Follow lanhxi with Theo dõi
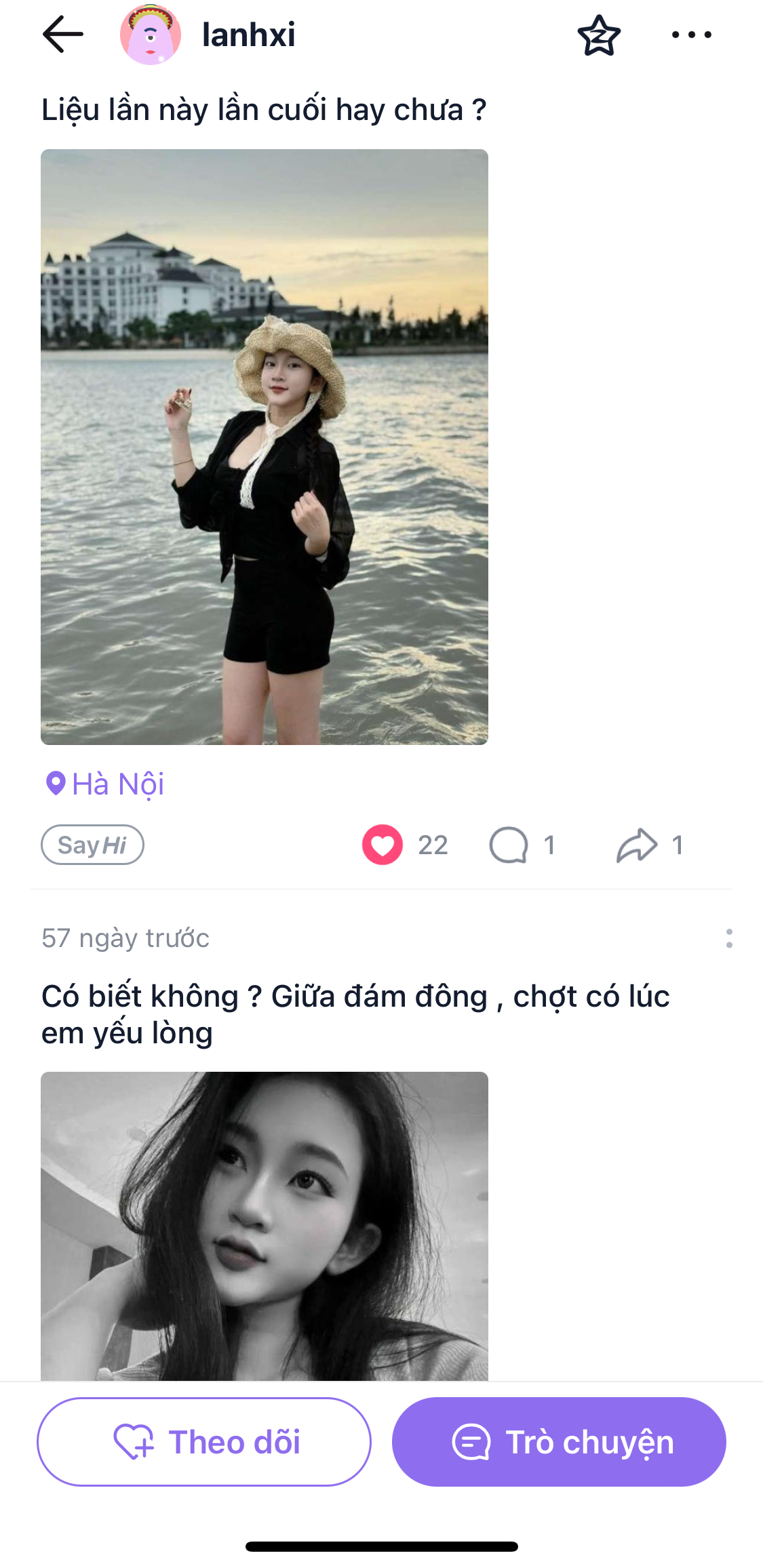Viewport: 763px width, 1568px height. (204, 1442)
